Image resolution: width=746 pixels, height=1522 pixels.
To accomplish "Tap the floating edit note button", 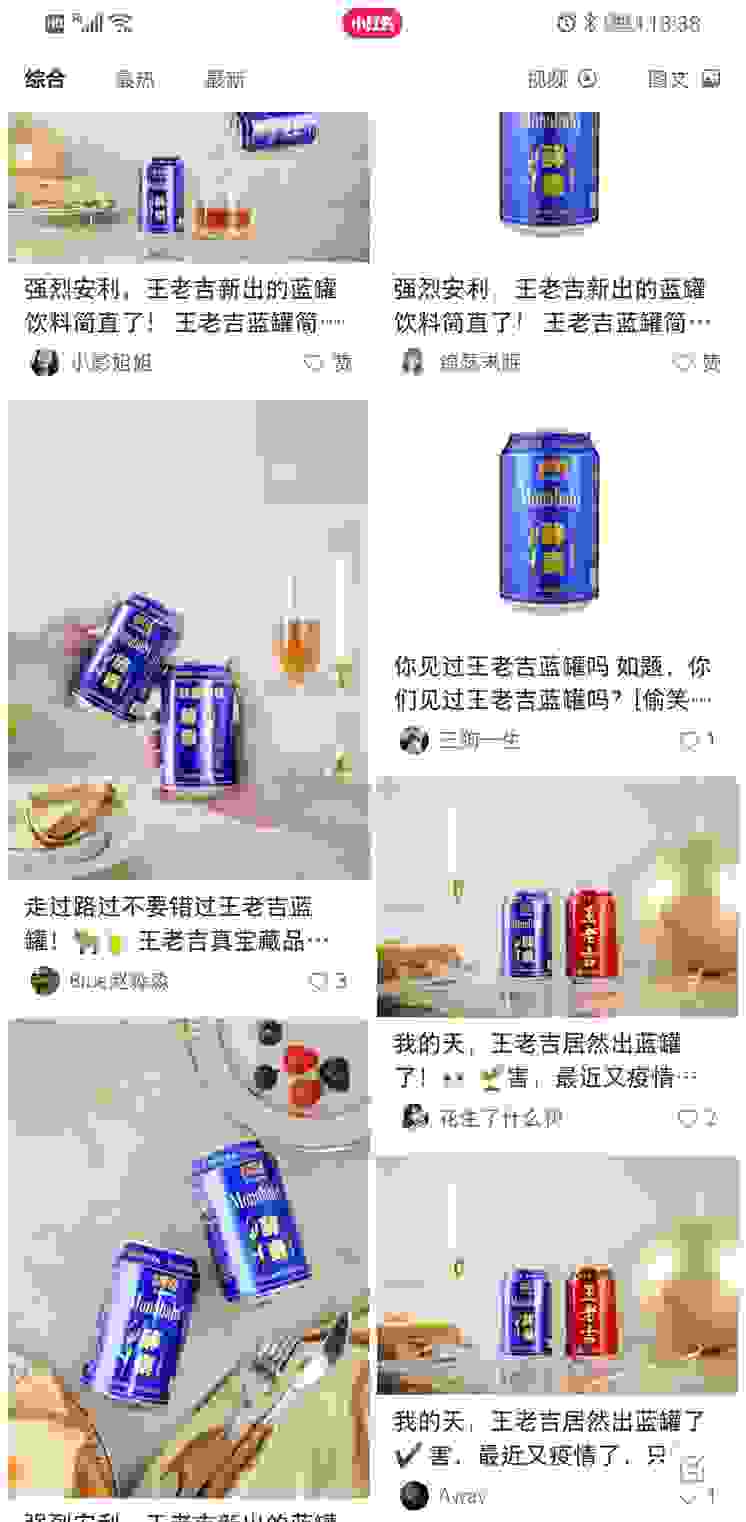I will (x=692, y=1468).
